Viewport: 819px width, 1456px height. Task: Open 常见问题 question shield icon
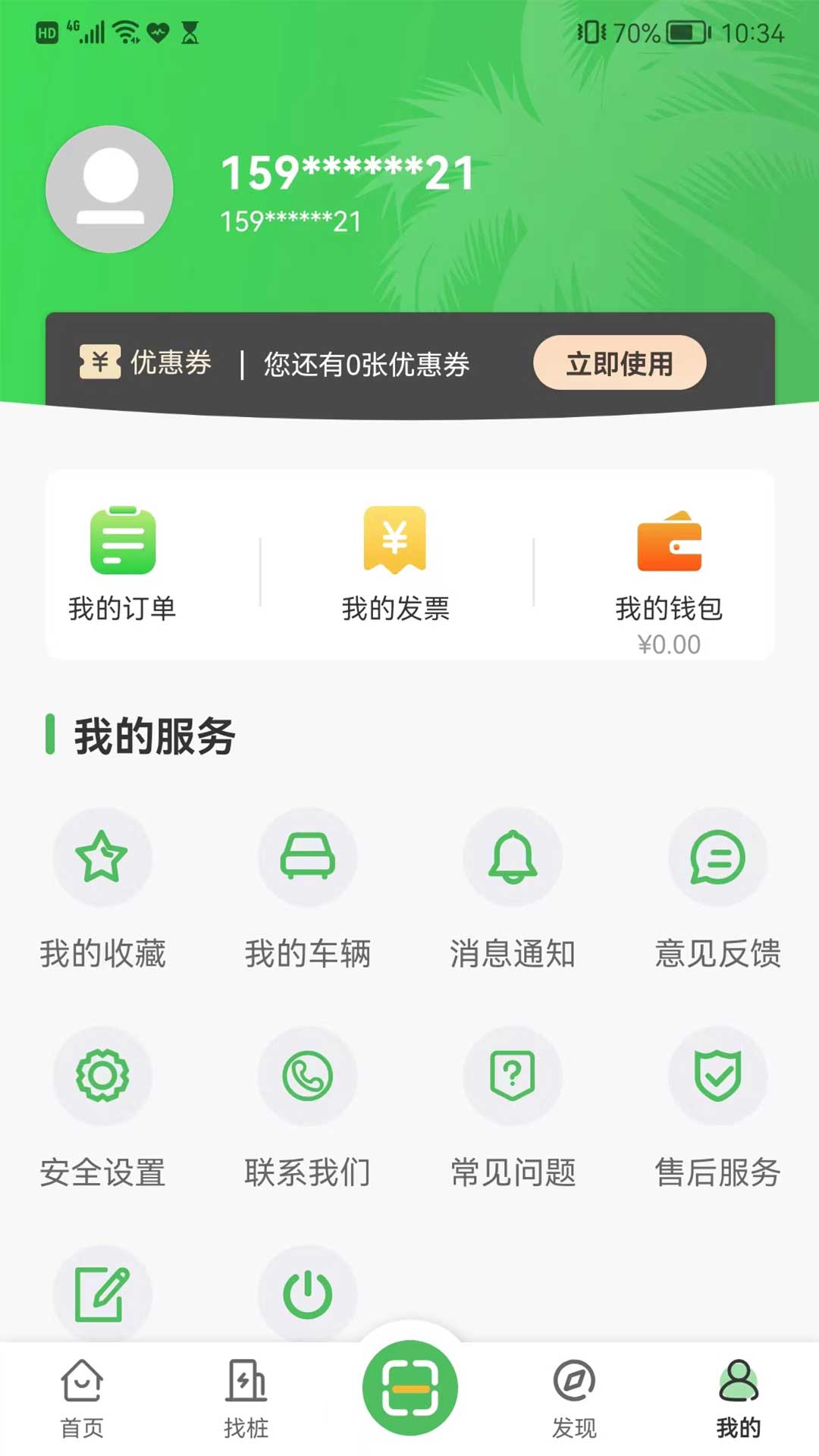coord(513,1075)
